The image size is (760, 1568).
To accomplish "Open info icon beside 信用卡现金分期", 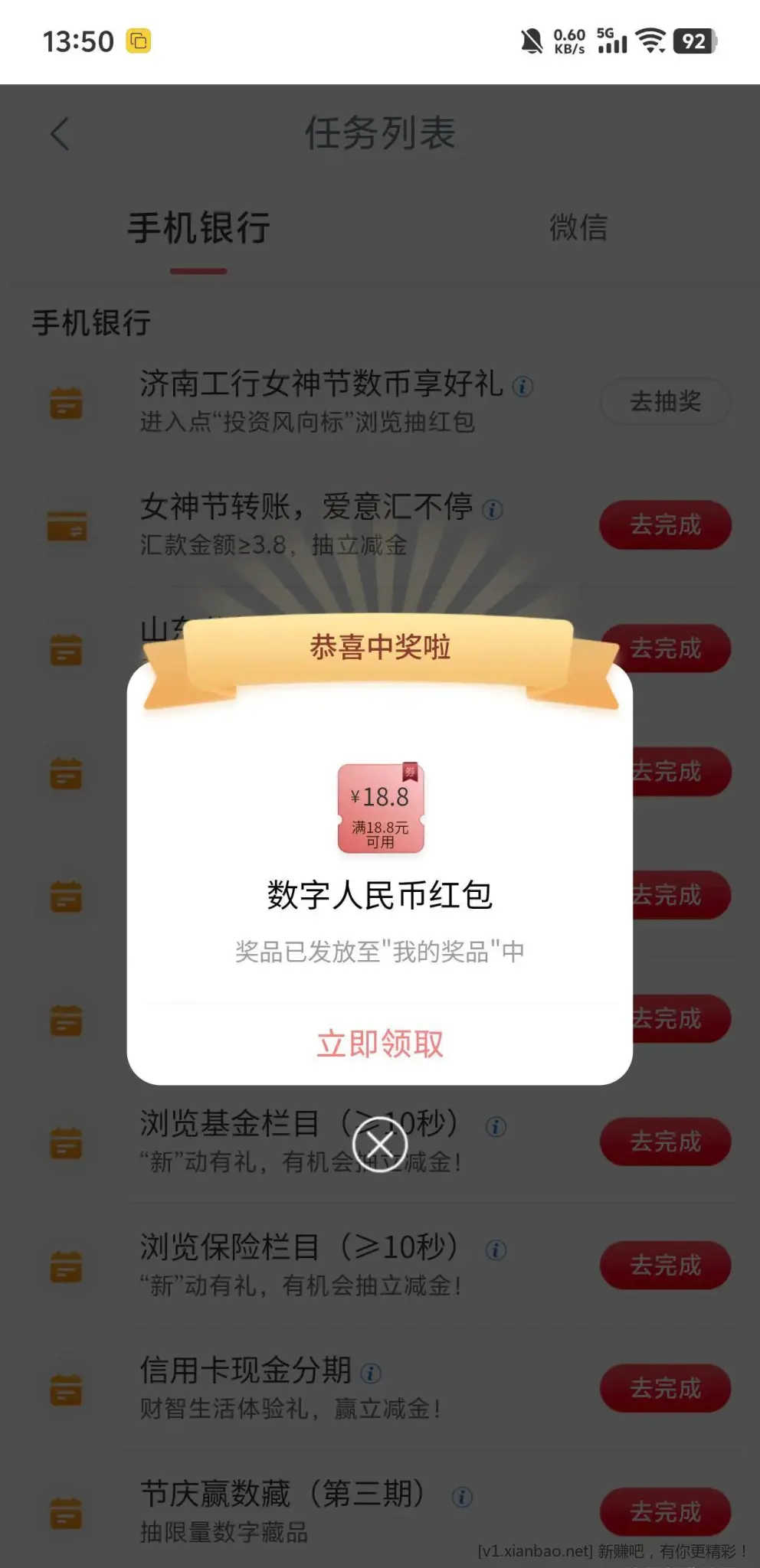I will click(371, 1373).
